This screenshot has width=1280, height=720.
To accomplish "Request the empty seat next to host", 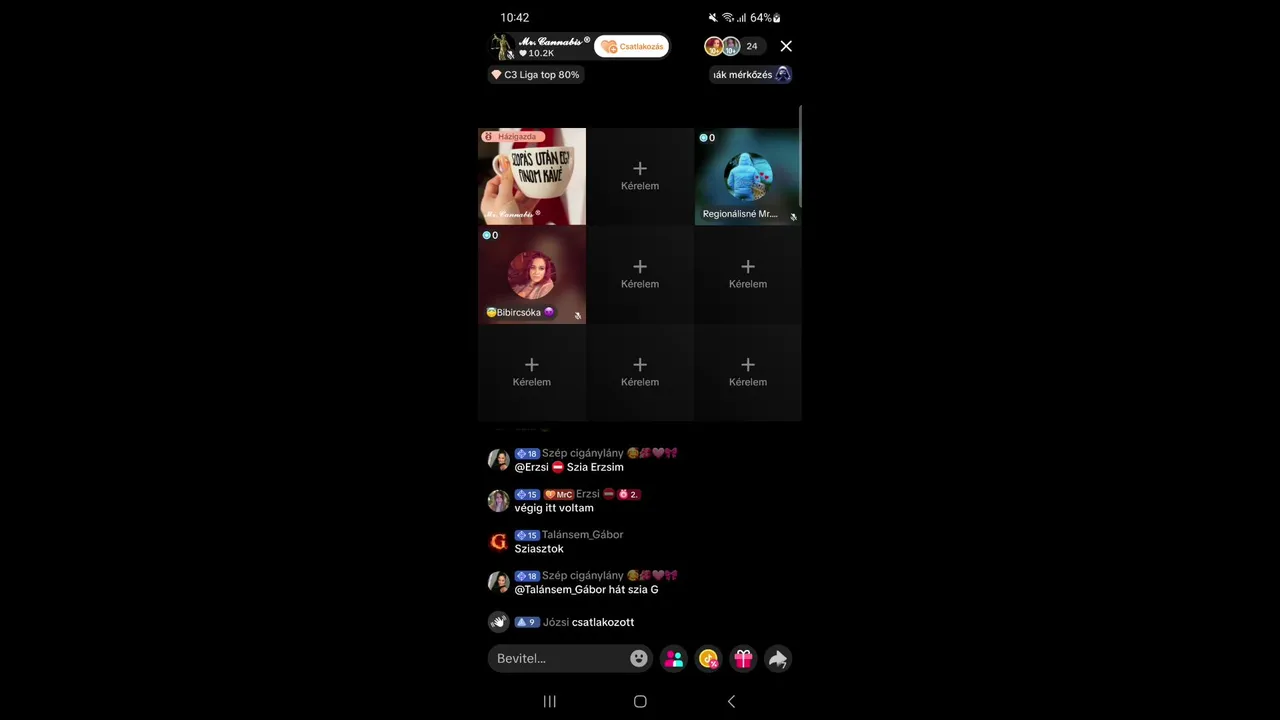I will [x=640, y=176].
